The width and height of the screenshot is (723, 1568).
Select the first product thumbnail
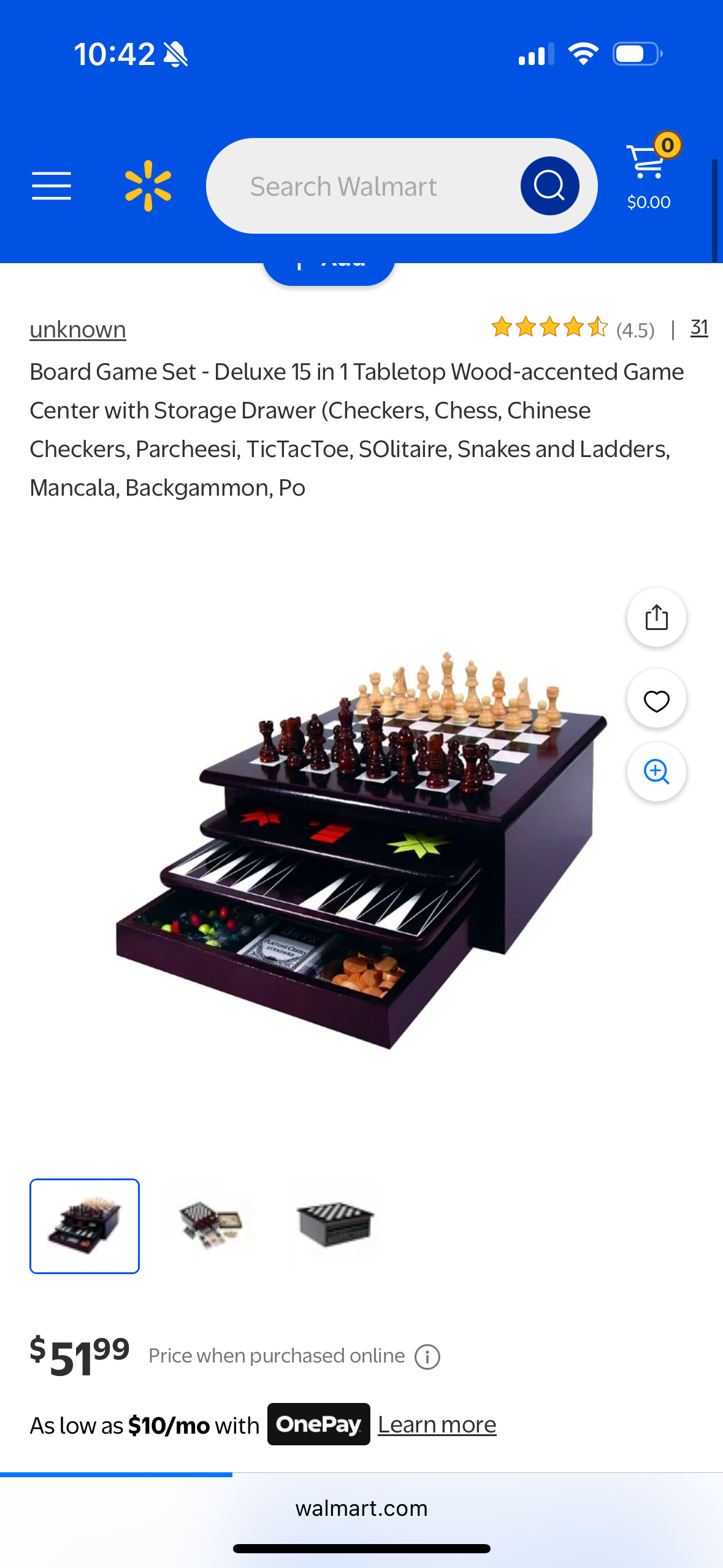(85, 1226)
